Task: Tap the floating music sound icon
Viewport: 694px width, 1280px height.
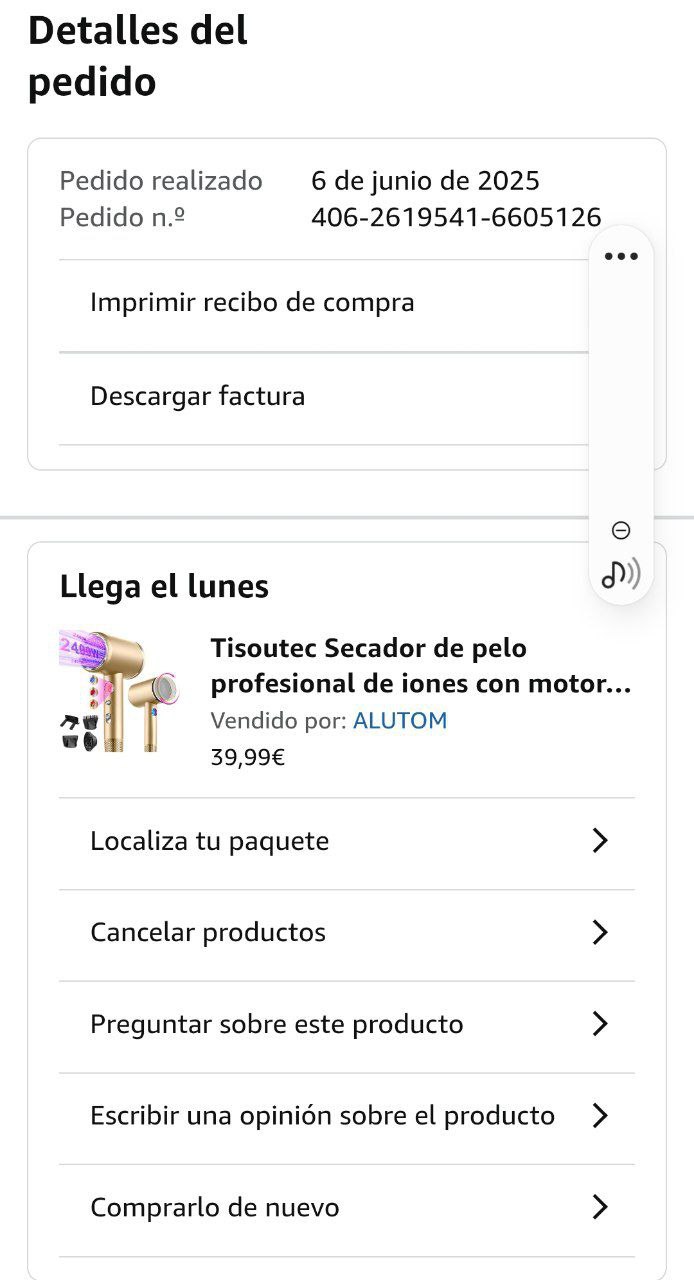Action: [621, 574]
